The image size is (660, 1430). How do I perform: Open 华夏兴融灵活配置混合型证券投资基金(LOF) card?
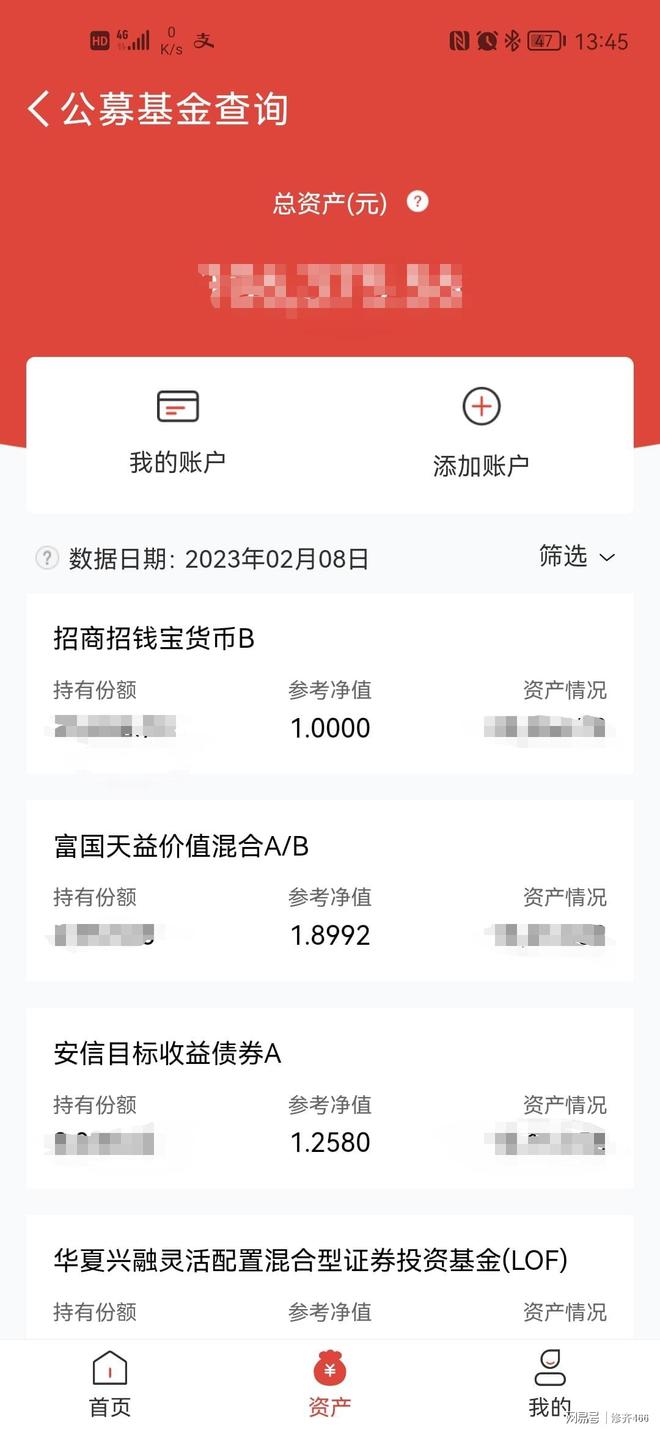329,1278
